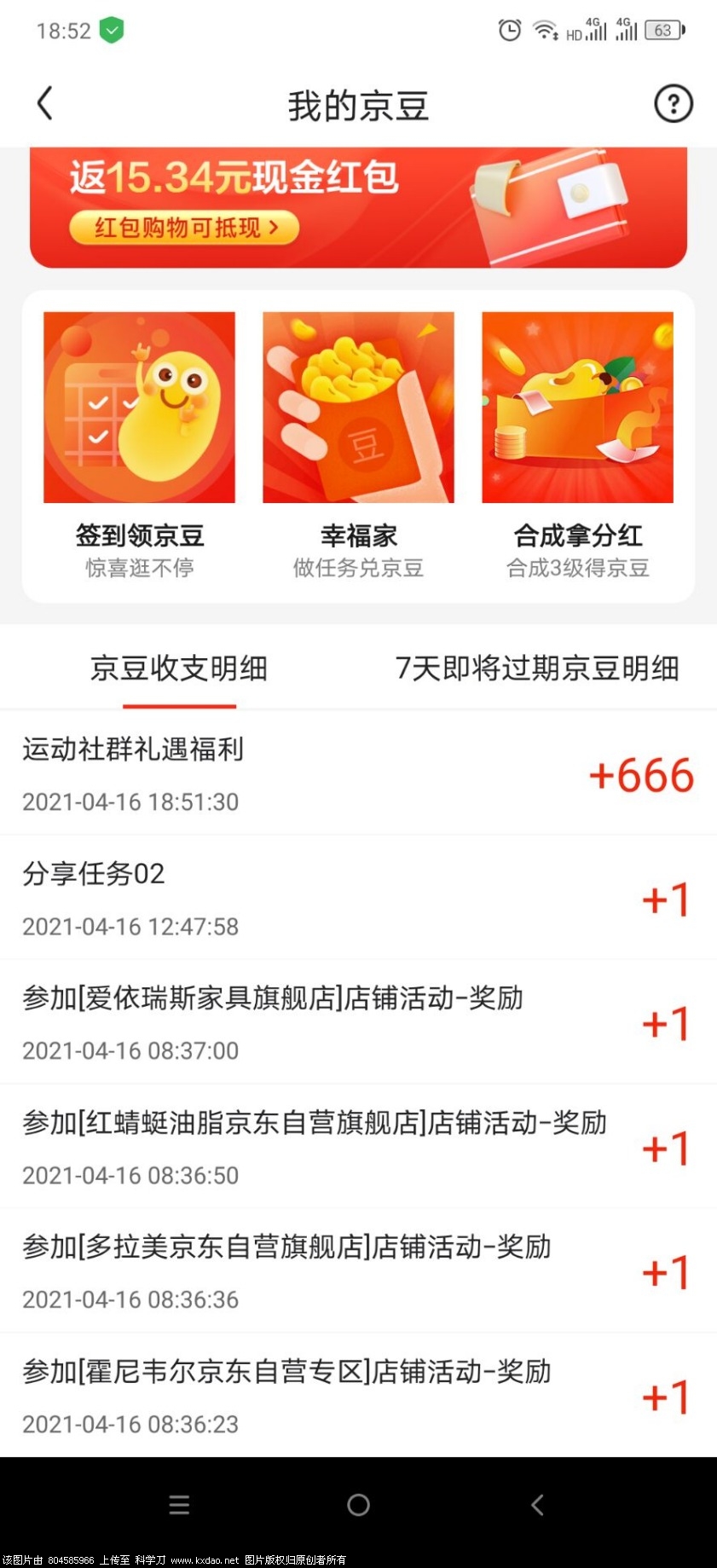This screenshot has width=717, height=1568.
Task: Click the help question mark icon
Action: [673, 103]
